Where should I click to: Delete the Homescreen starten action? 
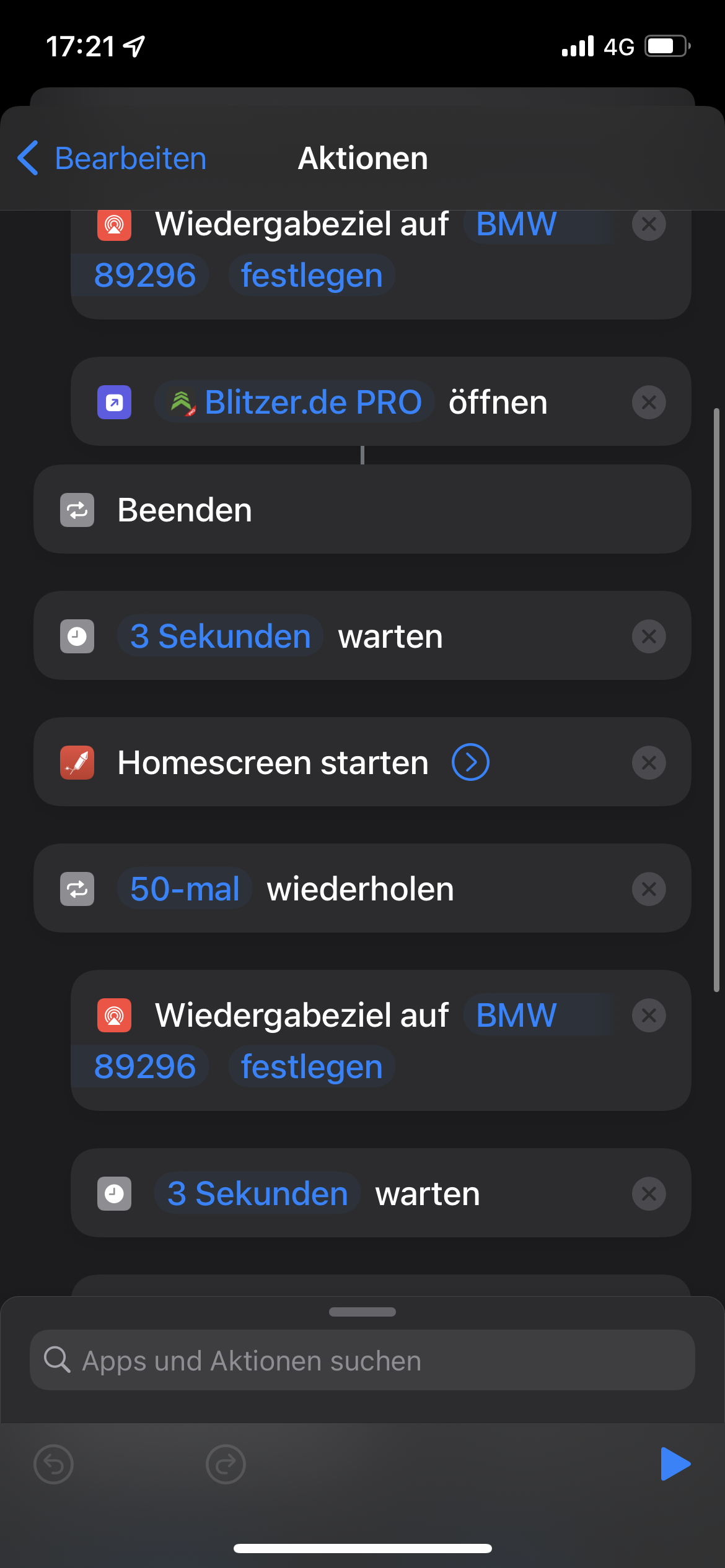point(648,762)
